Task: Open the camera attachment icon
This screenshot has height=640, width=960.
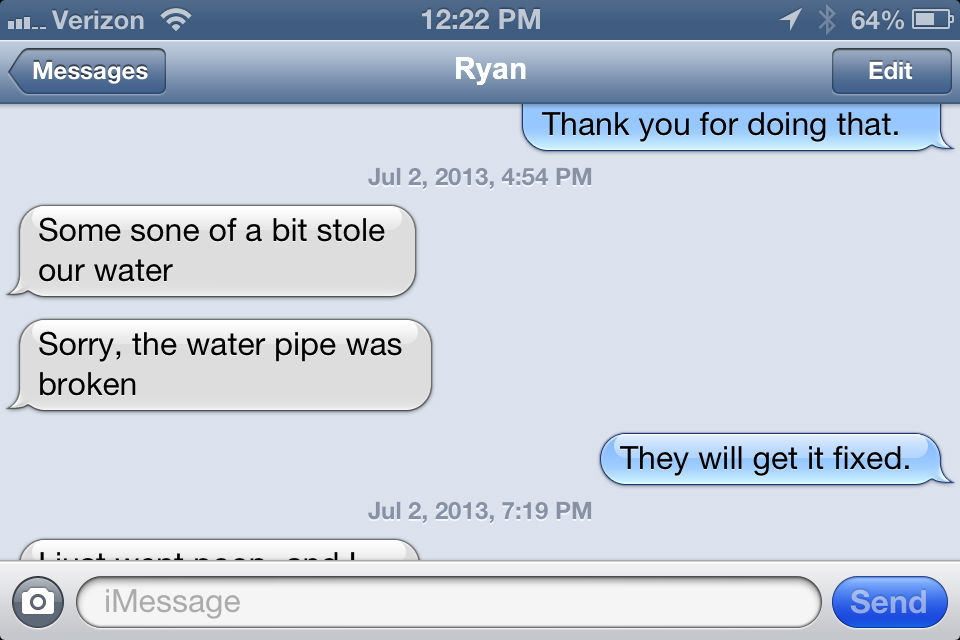Action: pos(38,602)
